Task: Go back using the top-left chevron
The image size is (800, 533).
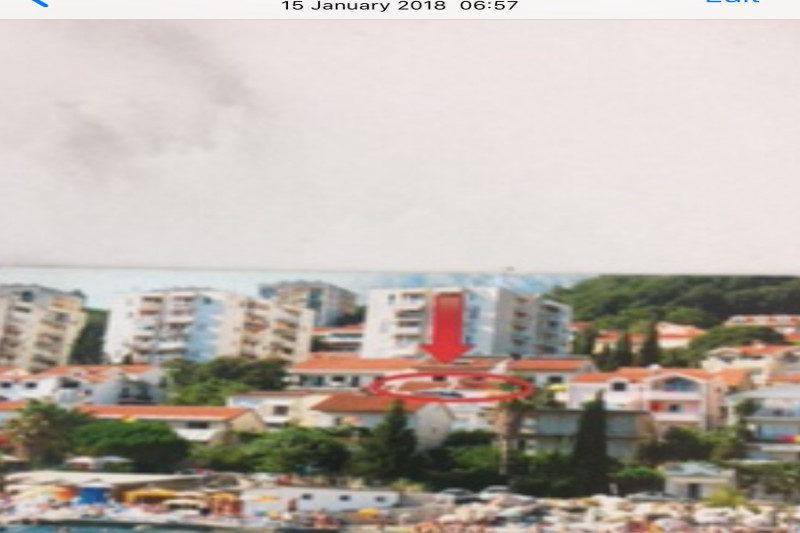Action: point(37,3)
